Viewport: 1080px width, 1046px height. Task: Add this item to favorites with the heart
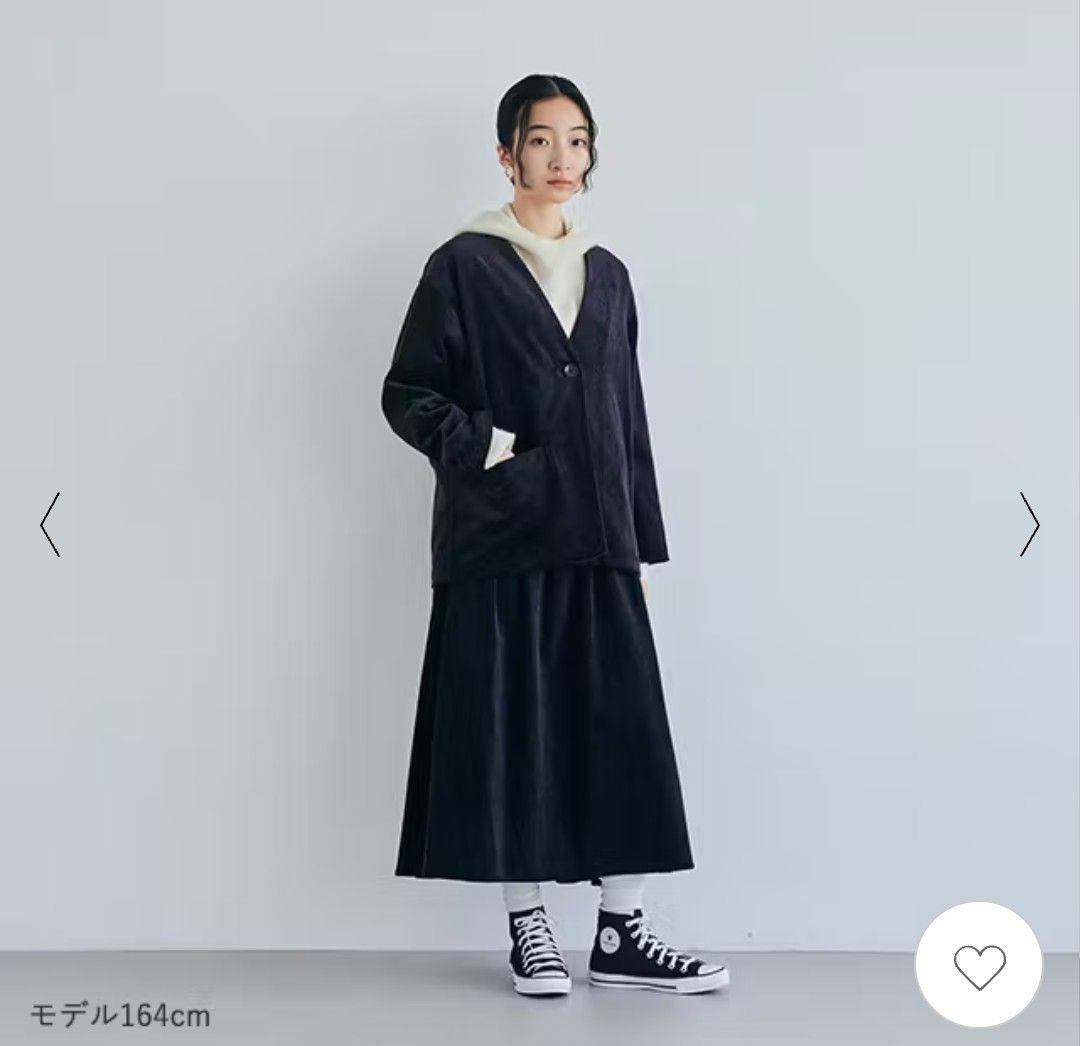978,965
